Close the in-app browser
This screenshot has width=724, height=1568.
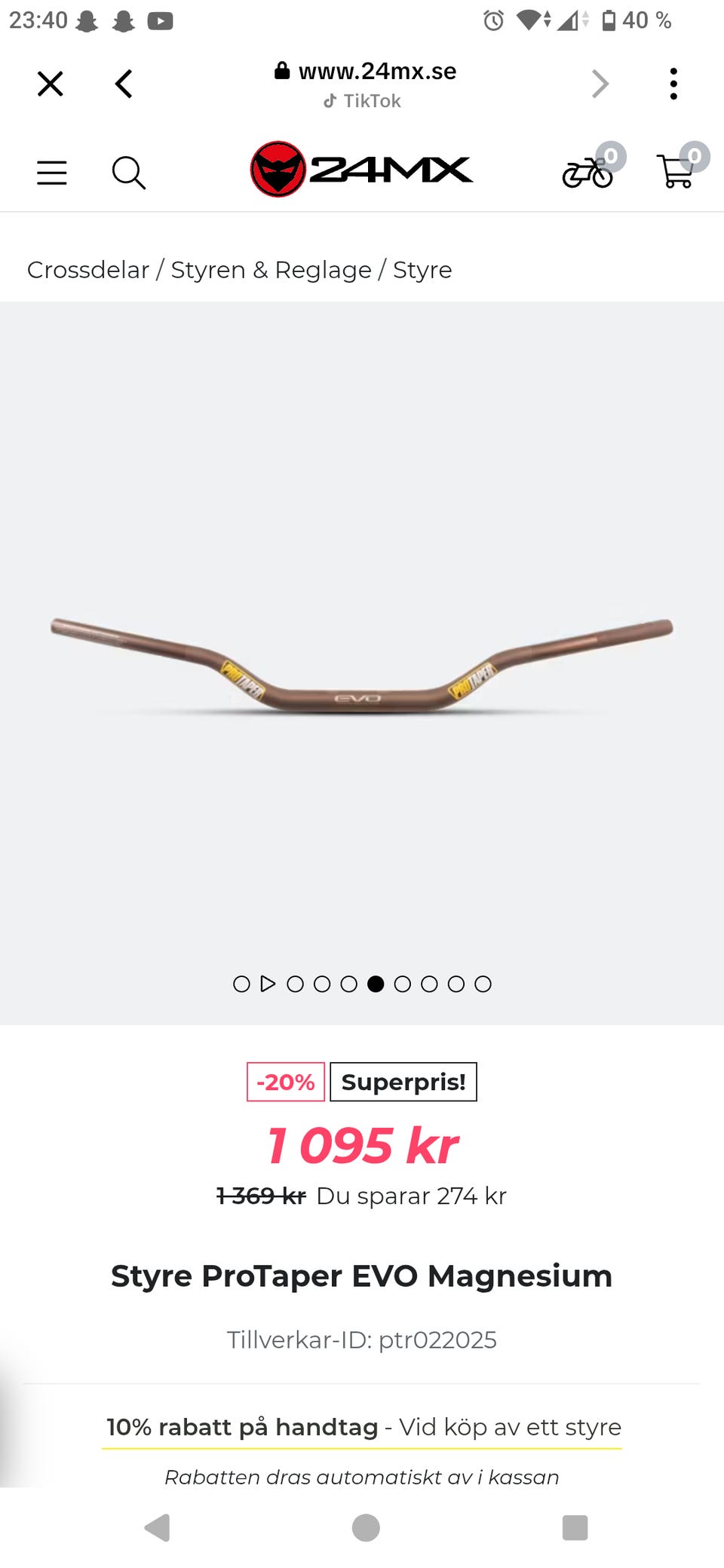[51, 84]
